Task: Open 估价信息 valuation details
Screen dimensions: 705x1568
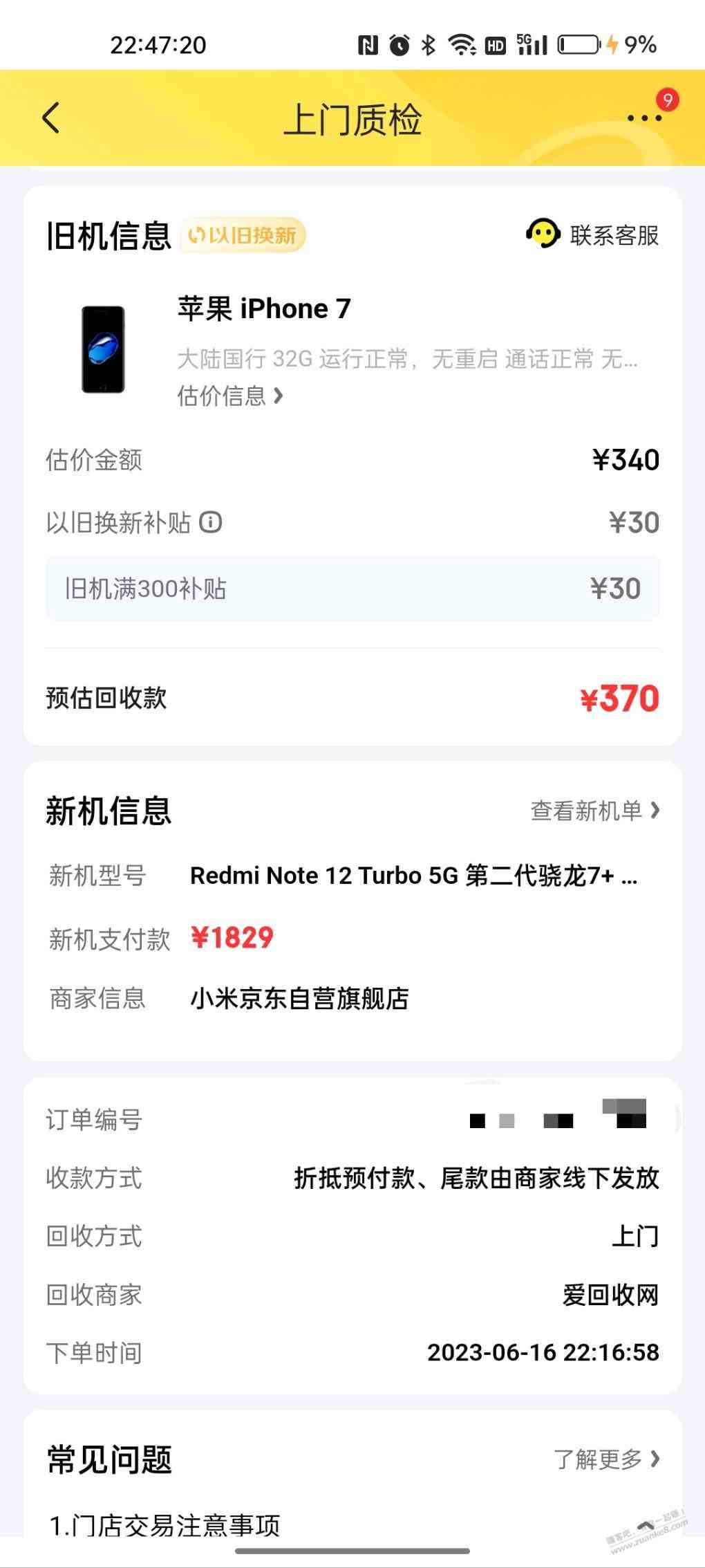Action: (x=230, y=396)
